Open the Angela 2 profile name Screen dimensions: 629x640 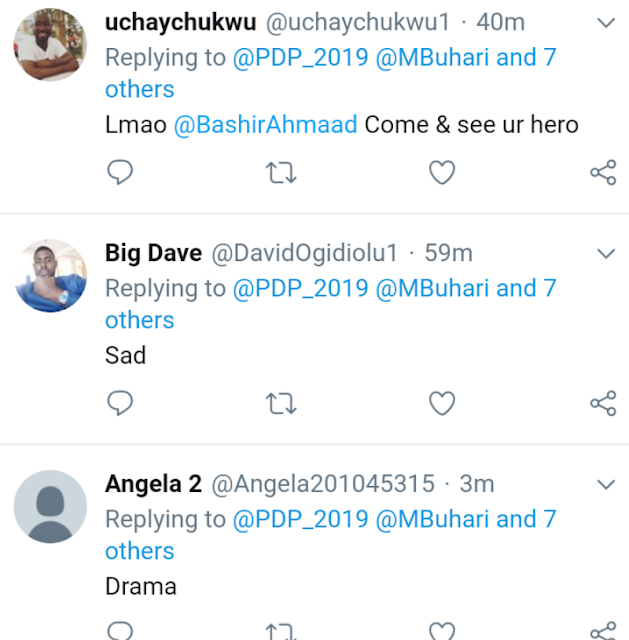[x=153, y=484]
